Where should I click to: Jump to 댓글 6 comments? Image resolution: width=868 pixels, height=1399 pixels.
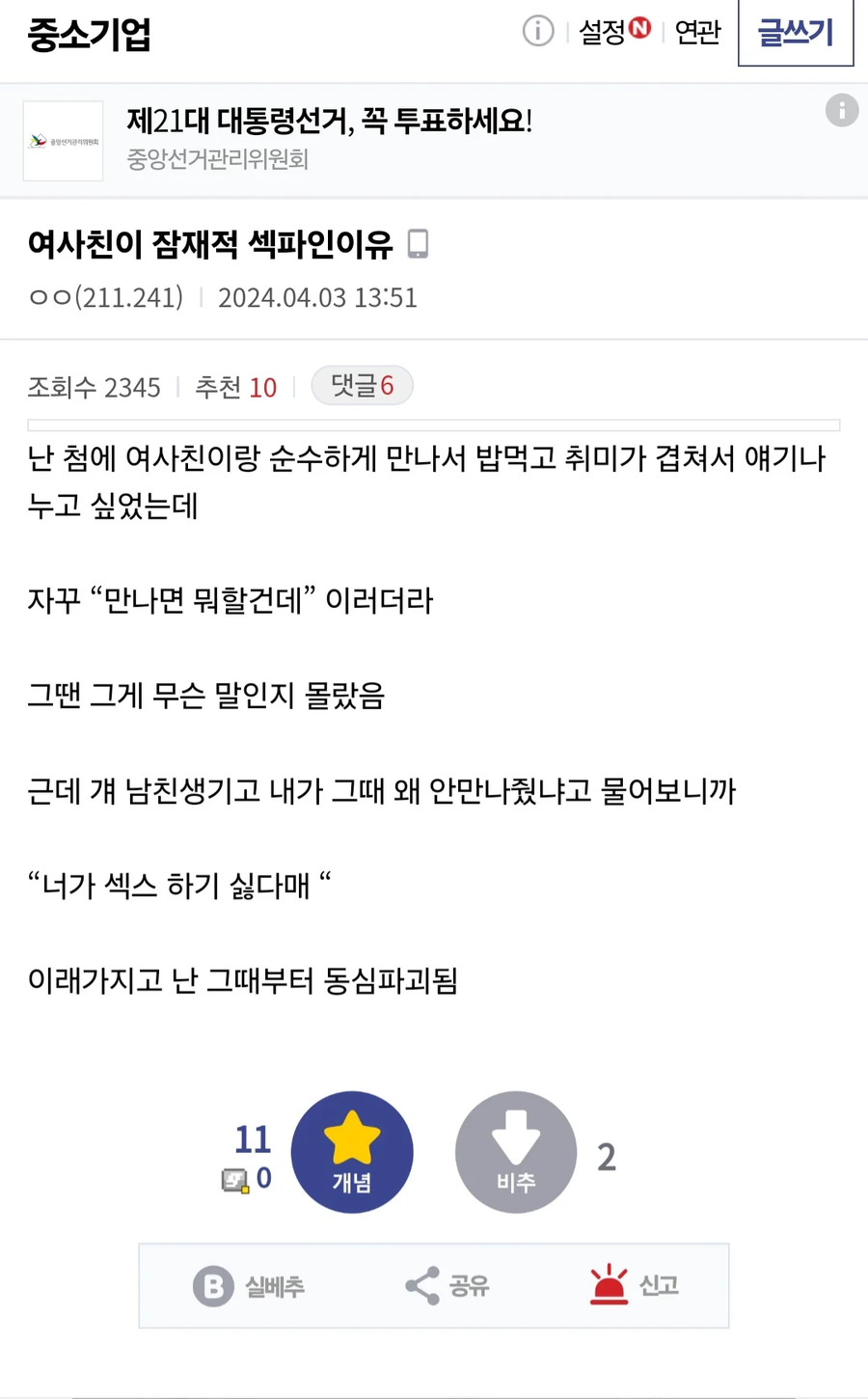click(x=362, y=386)
